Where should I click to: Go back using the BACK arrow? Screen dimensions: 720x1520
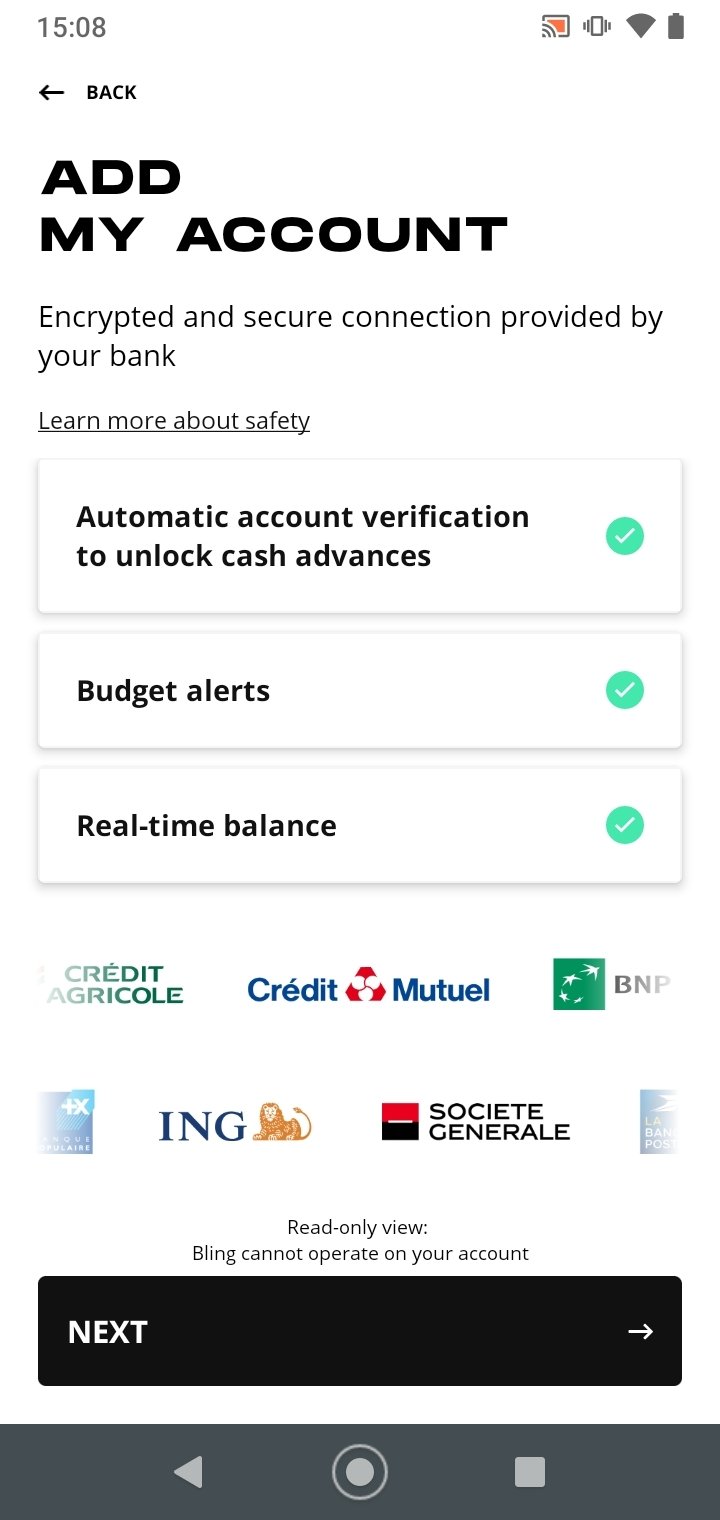click(x=87, y=93)
